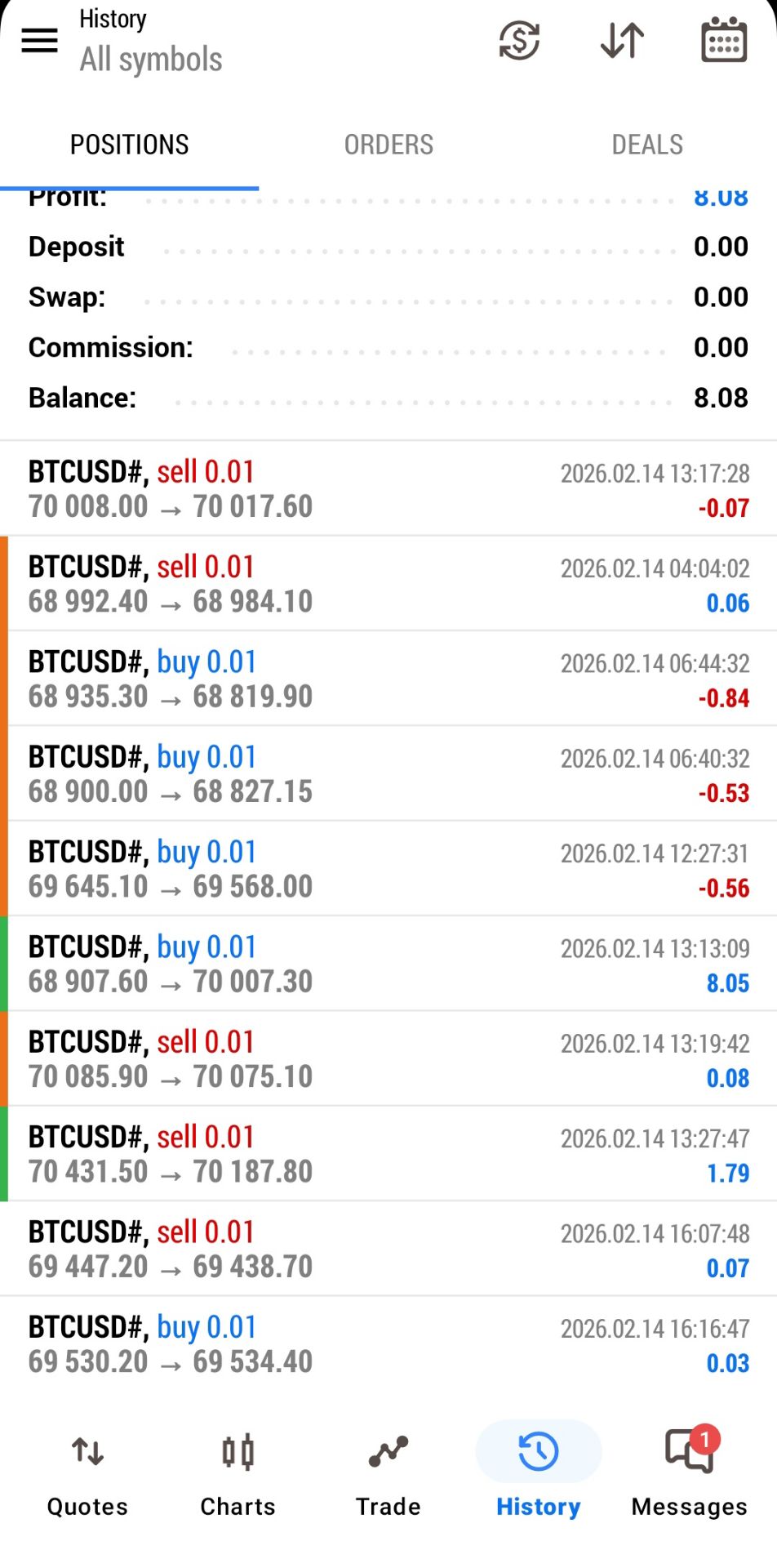This screenshot has height=1568, width=777.
Task: View the sell position closed at 04:04:02
Action: tap(388, 584)
